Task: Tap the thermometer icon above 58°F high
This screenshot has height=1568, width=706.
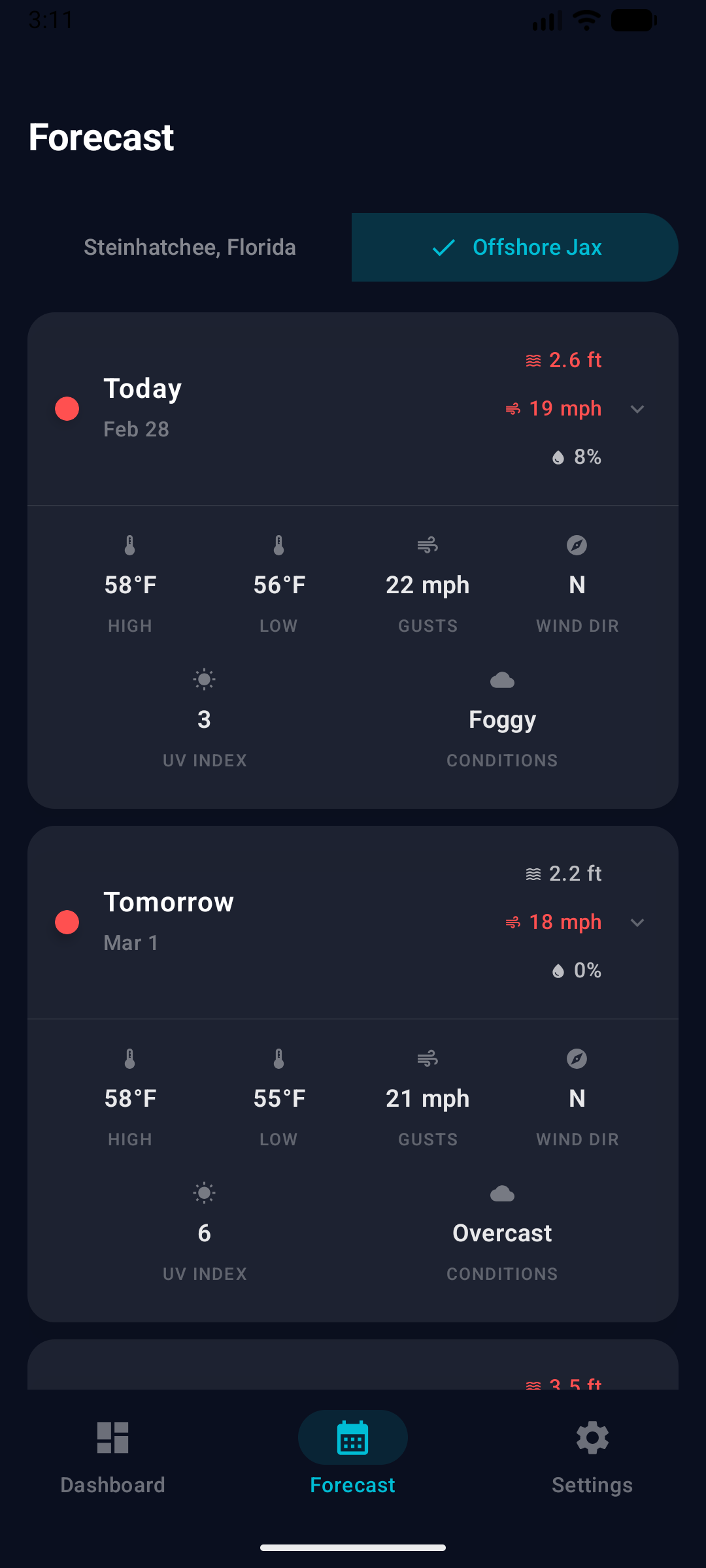Action: click(x=130, y=545)
